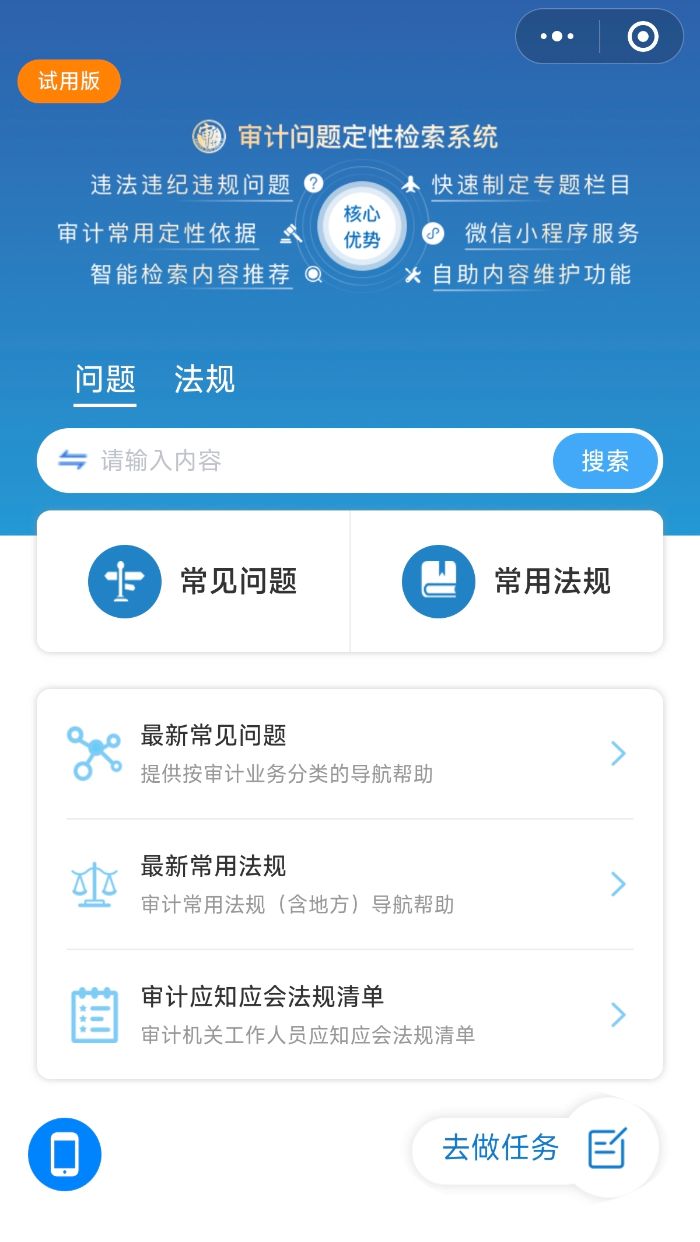Open the 最新常见问题 row

pos(350,754)
